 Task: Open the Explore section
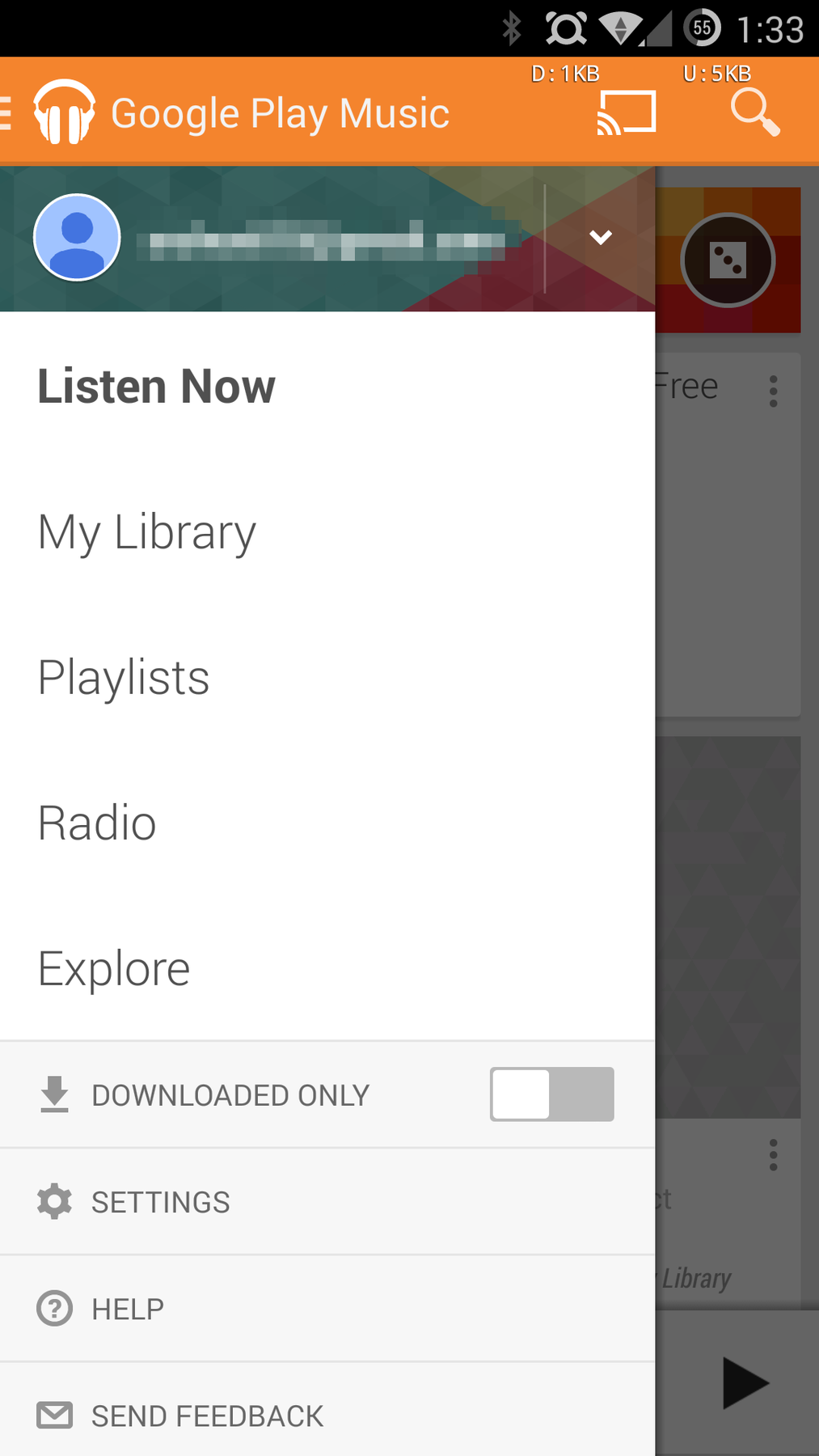tap(114, 969)
